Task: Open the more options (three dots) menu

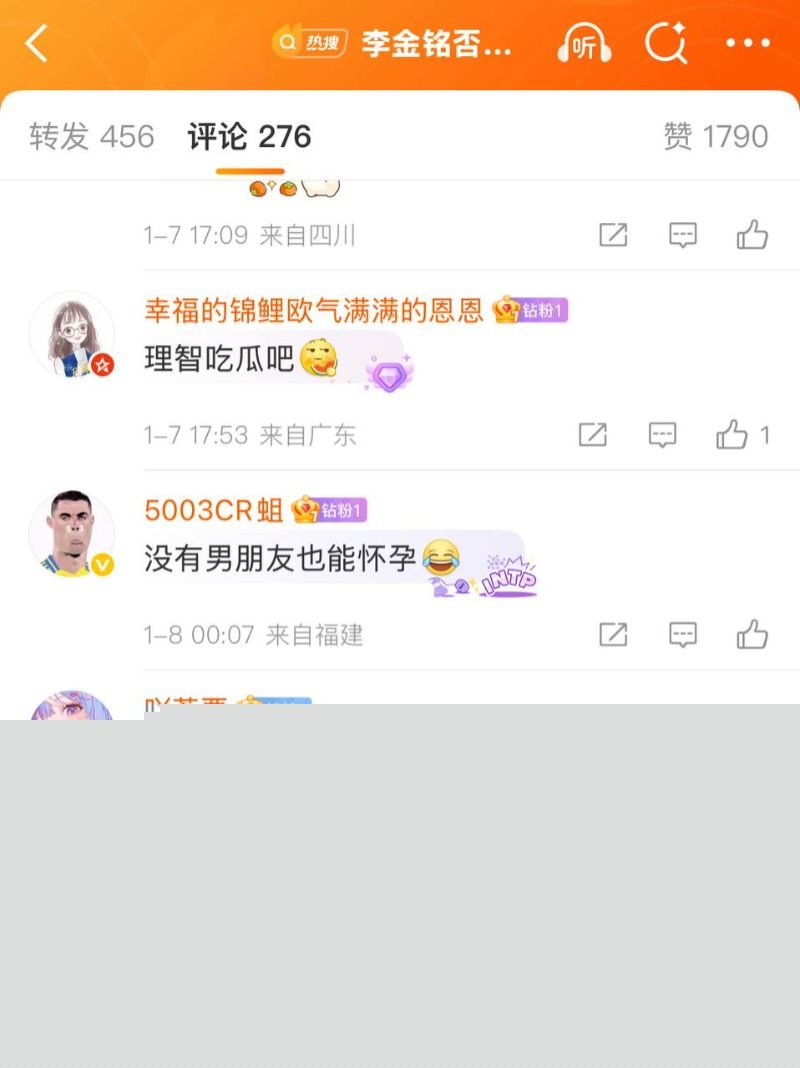Action: coord(746,43)
